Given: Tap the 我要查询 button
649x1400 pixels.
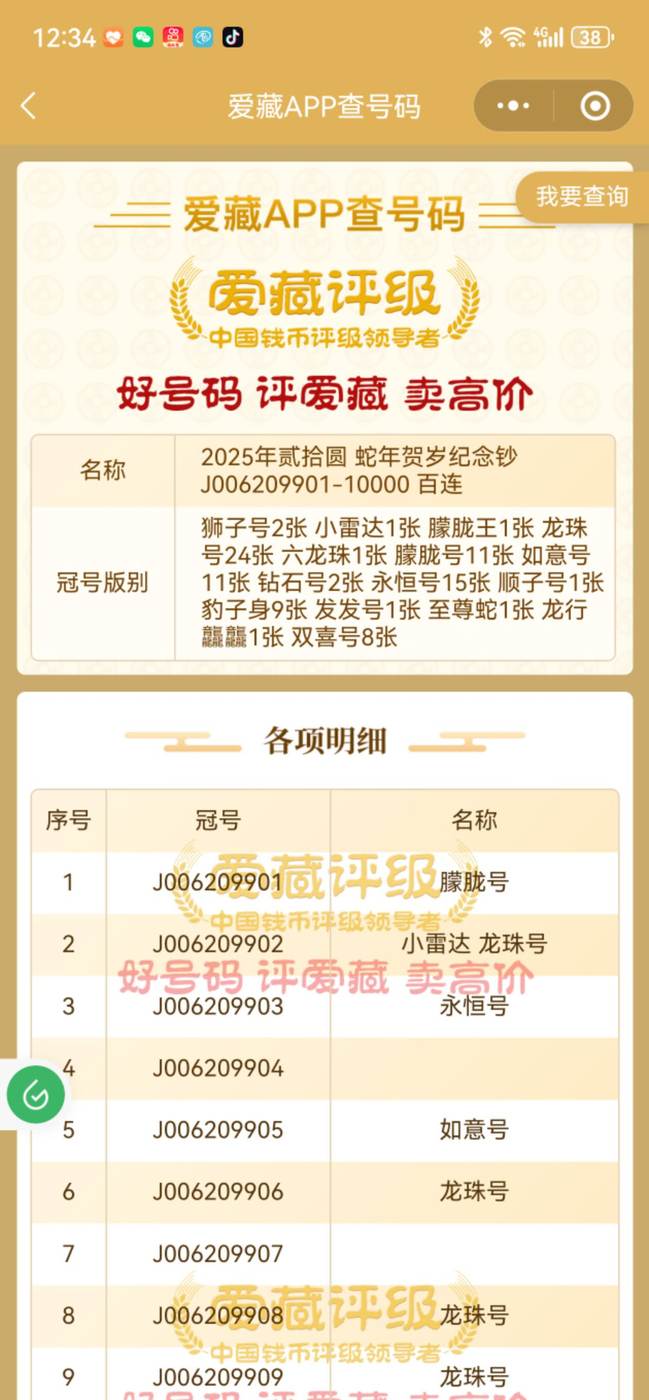Looking at the screenshot, I should coord(582,197).
